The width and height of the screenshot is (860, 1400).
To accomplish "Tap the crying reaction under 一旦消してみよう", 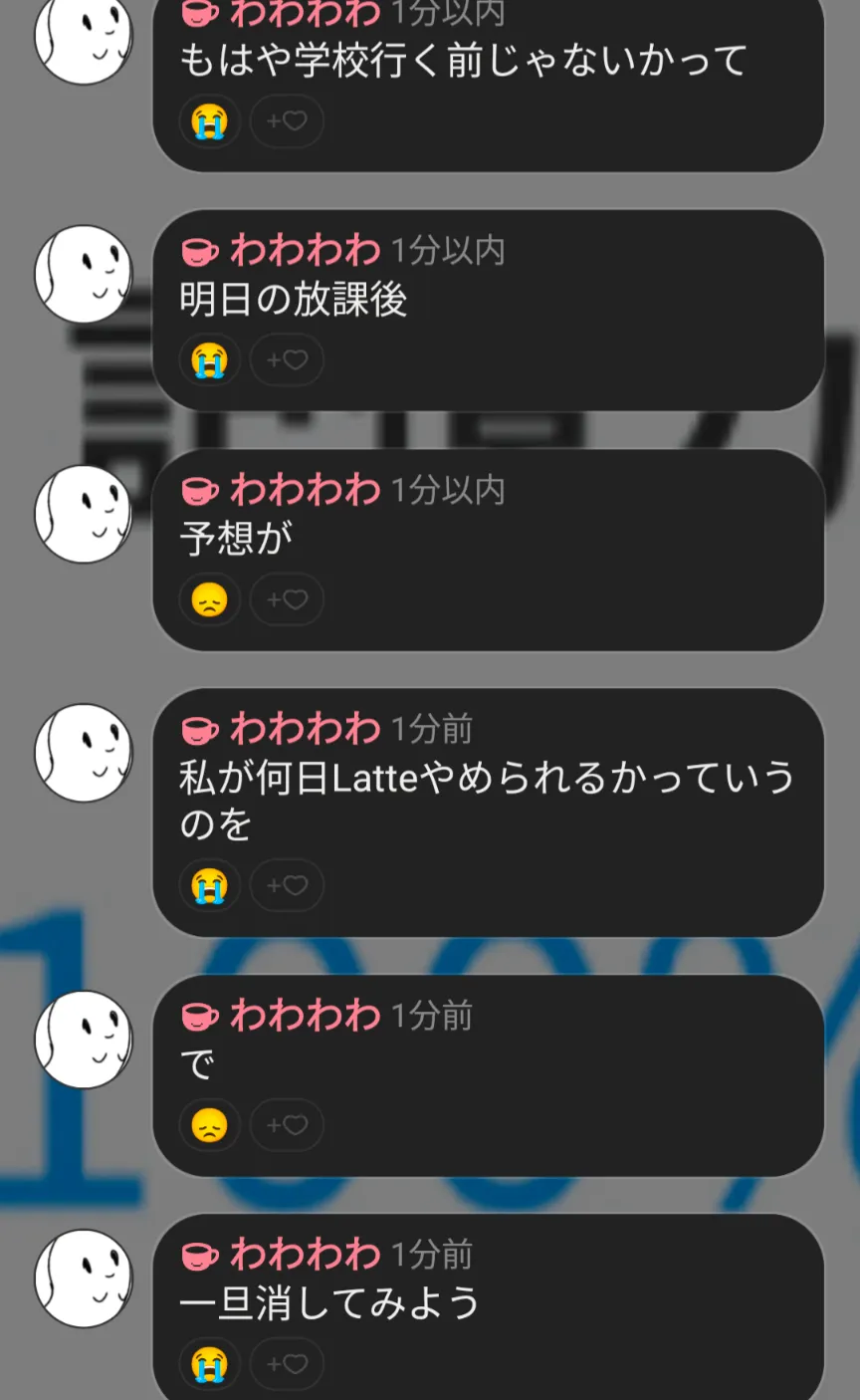I will (209, 1364).
